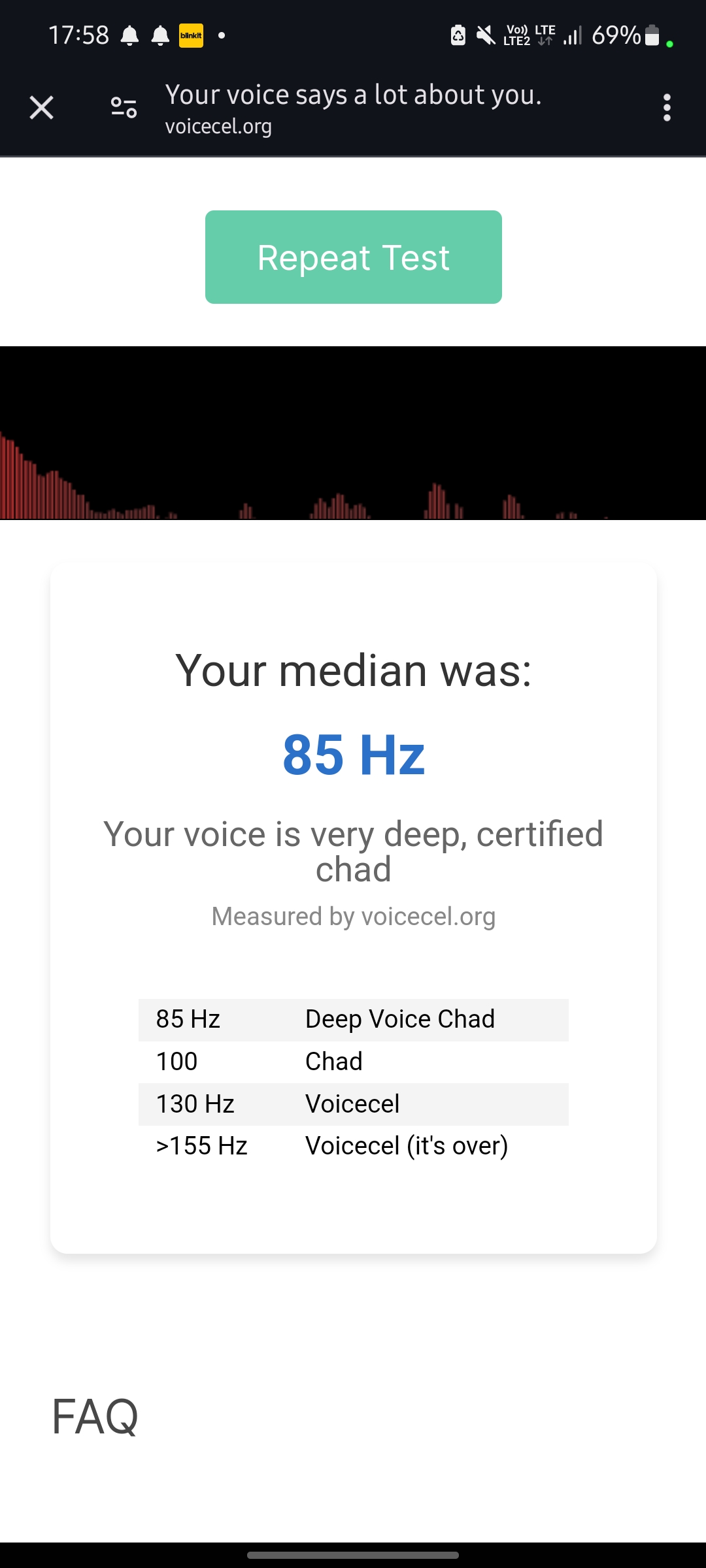706x1568 pixels.
Task: Tap the 'Measured by voicecel.org' text
Action: (353, 915)
